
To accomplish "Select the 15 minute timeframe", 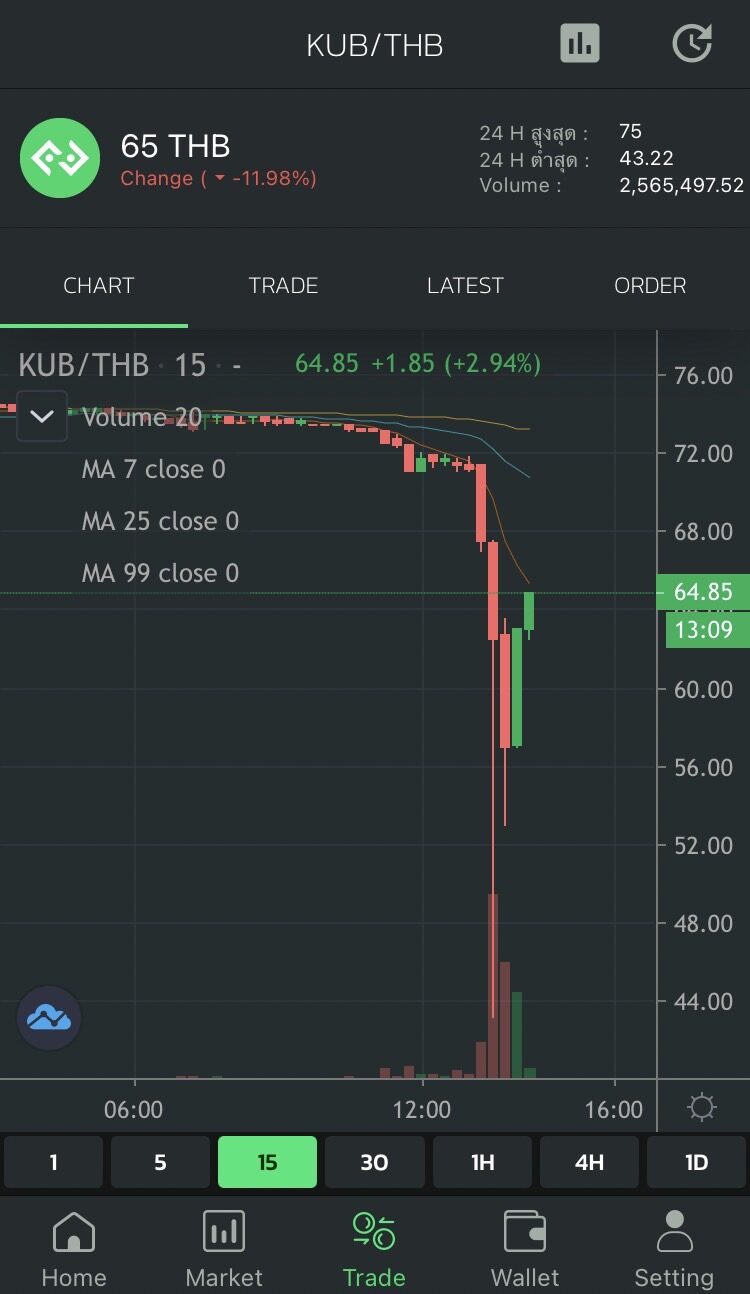I will tap(267, 1162).
